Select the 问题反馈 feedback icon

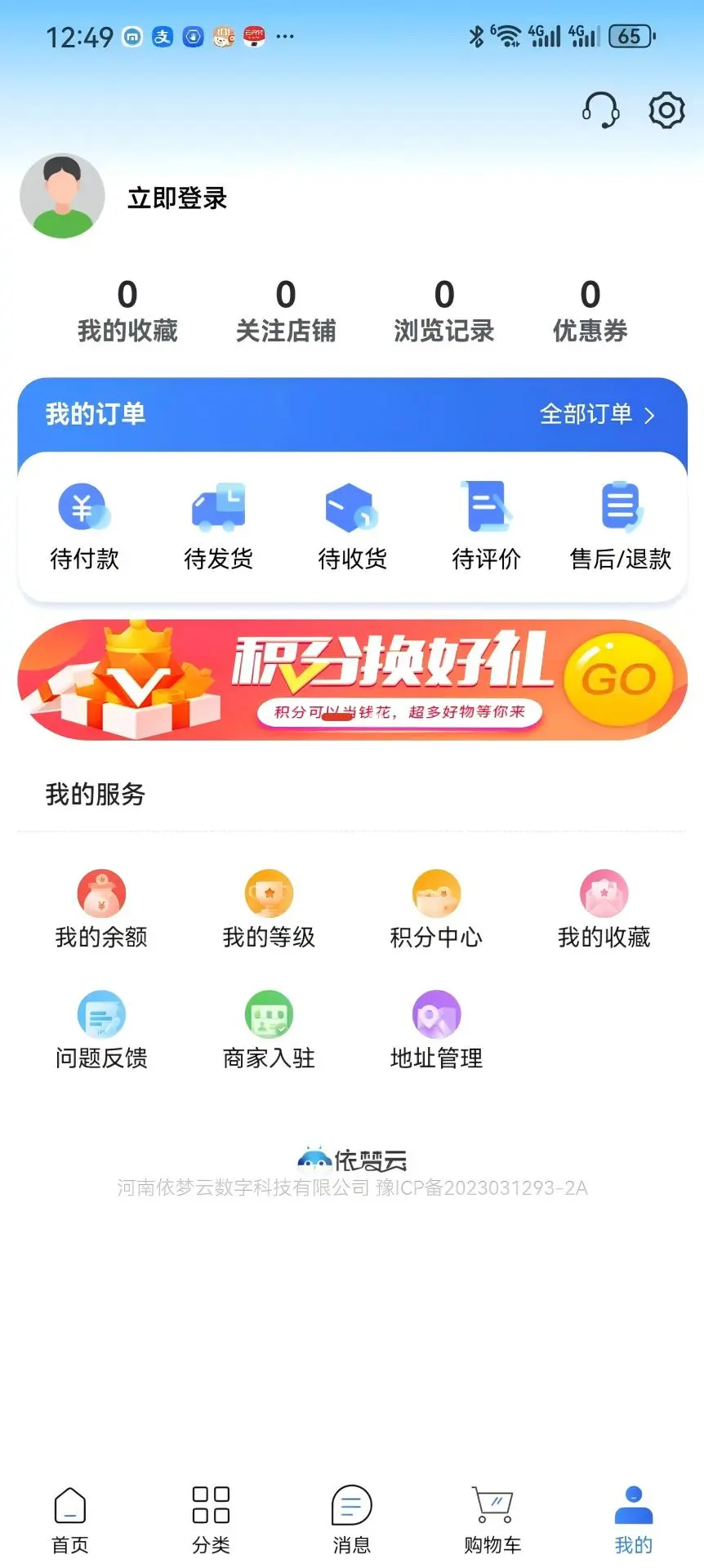coord(100,1017)
